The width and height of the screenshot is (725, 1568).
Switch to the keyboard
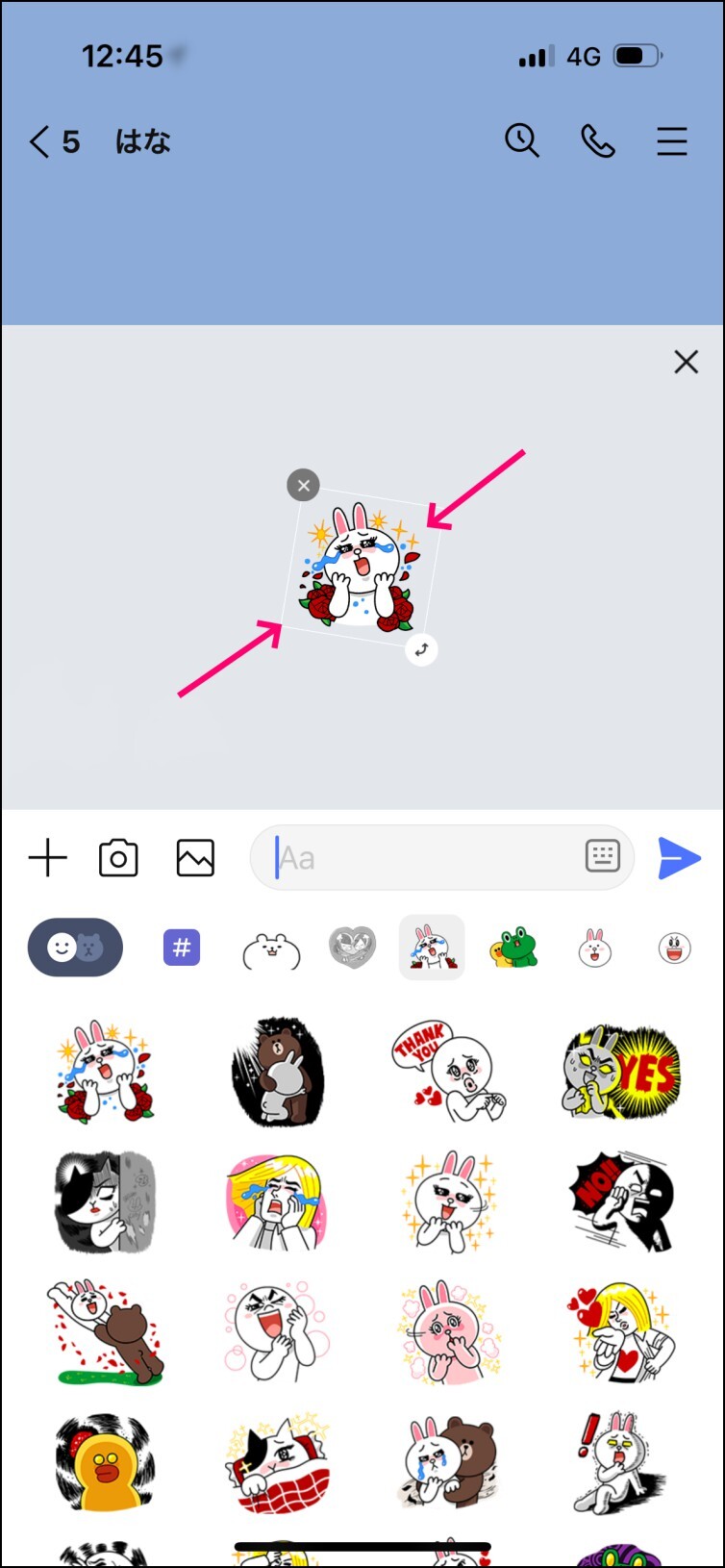[603, 856]
